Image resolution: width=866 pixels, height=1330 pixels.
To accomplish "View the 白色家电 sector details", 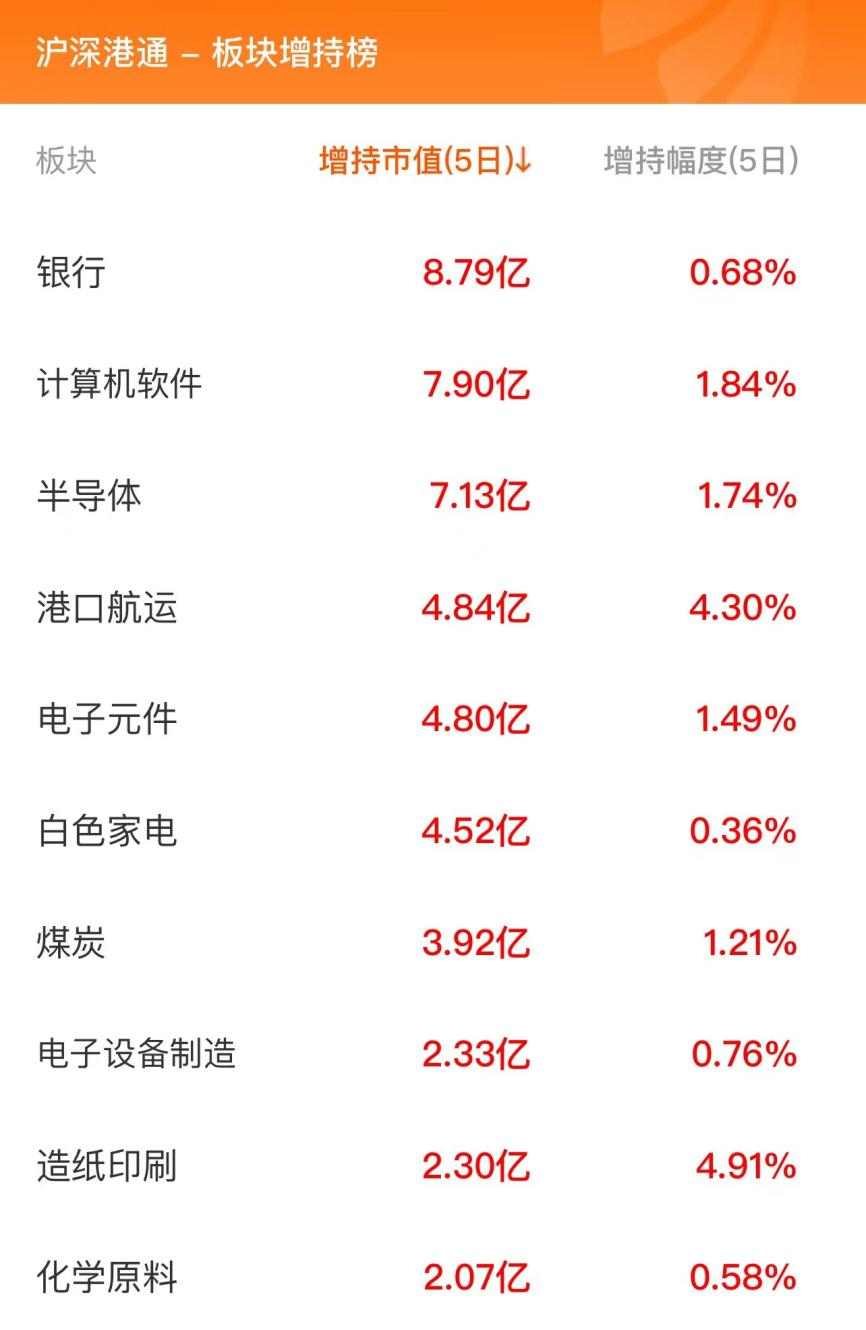I will coord(107,832).
